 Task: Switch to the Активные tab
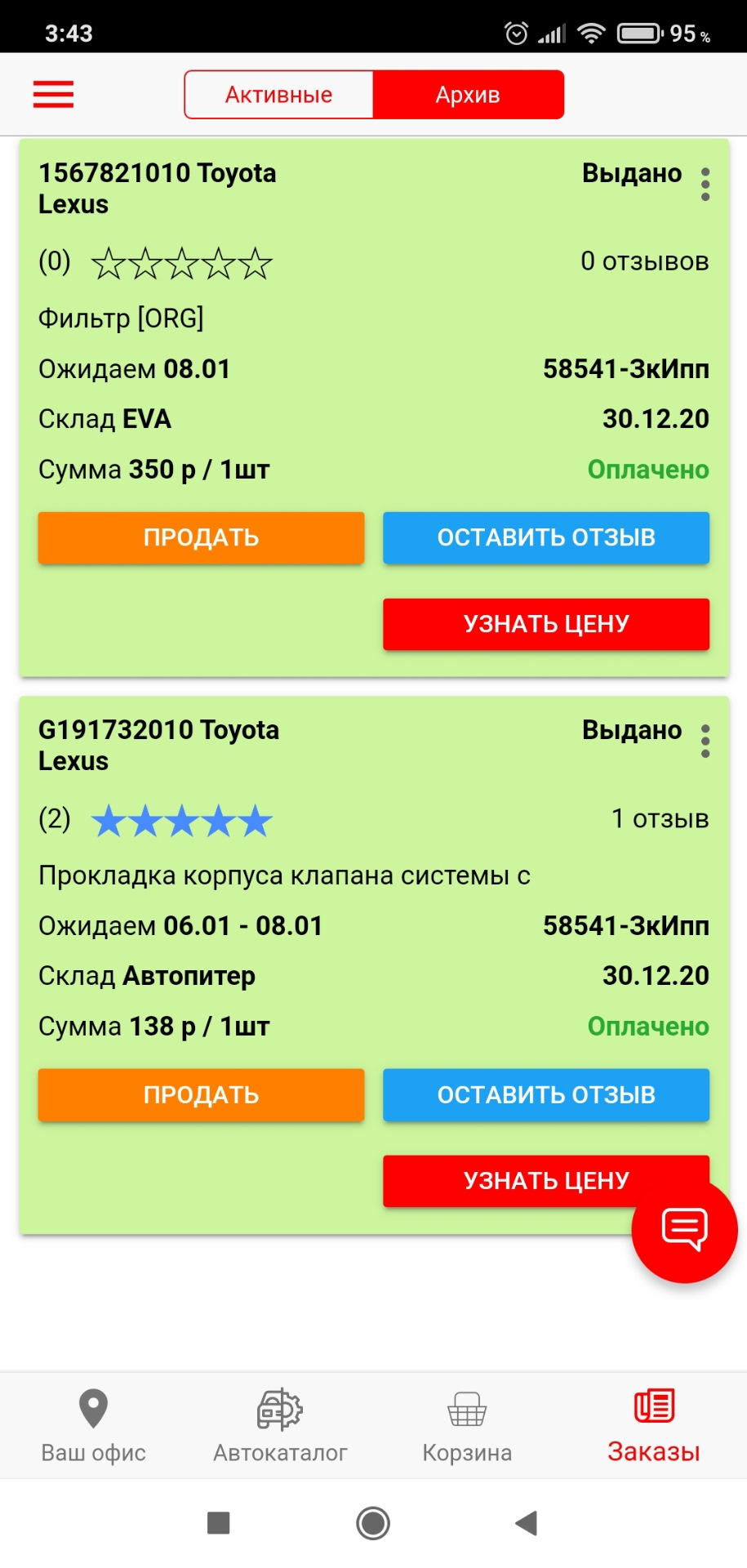pos(278,94)
